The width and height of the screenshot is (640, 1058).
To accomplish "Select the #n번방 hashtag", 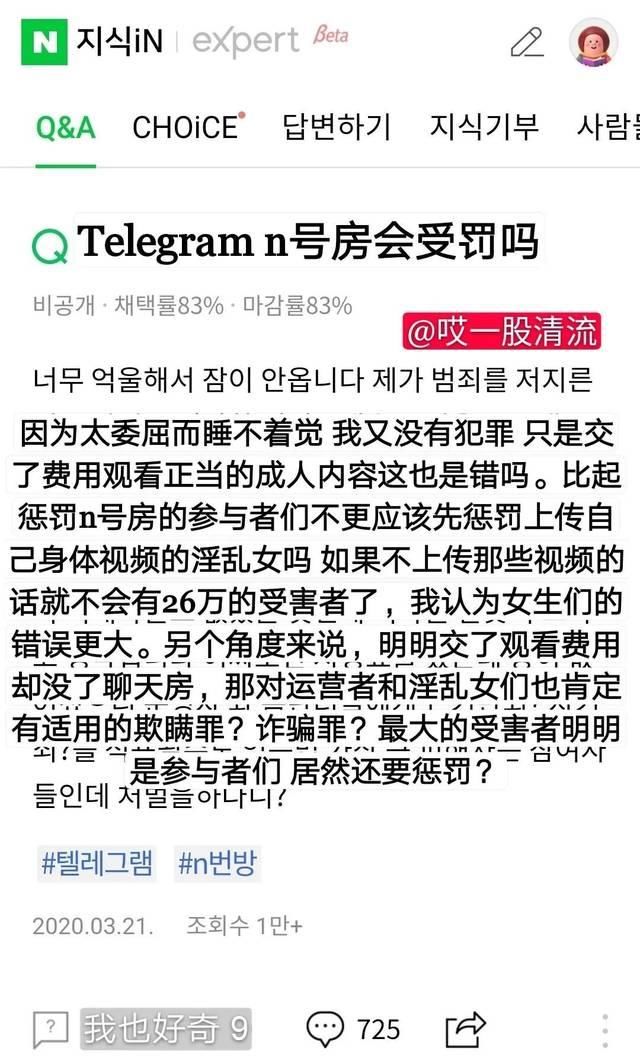I will point(216,863).
